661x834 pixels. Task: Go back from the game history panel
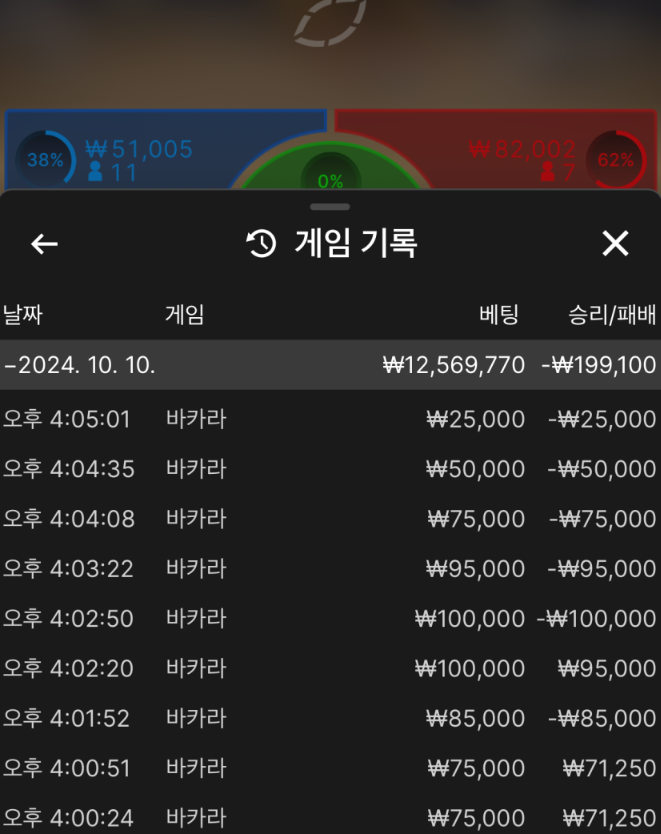pyautogui.click(x=44, y=243)
